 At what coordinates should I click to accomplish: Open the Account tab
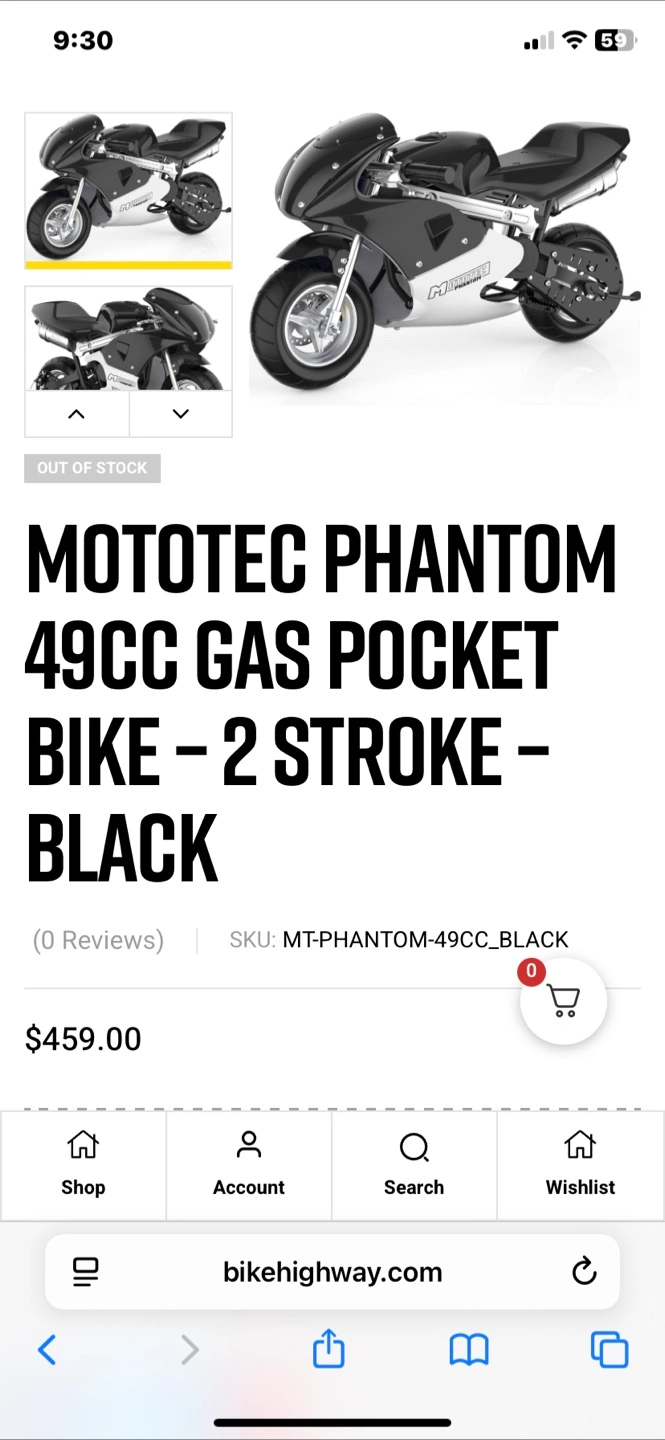249,1165
